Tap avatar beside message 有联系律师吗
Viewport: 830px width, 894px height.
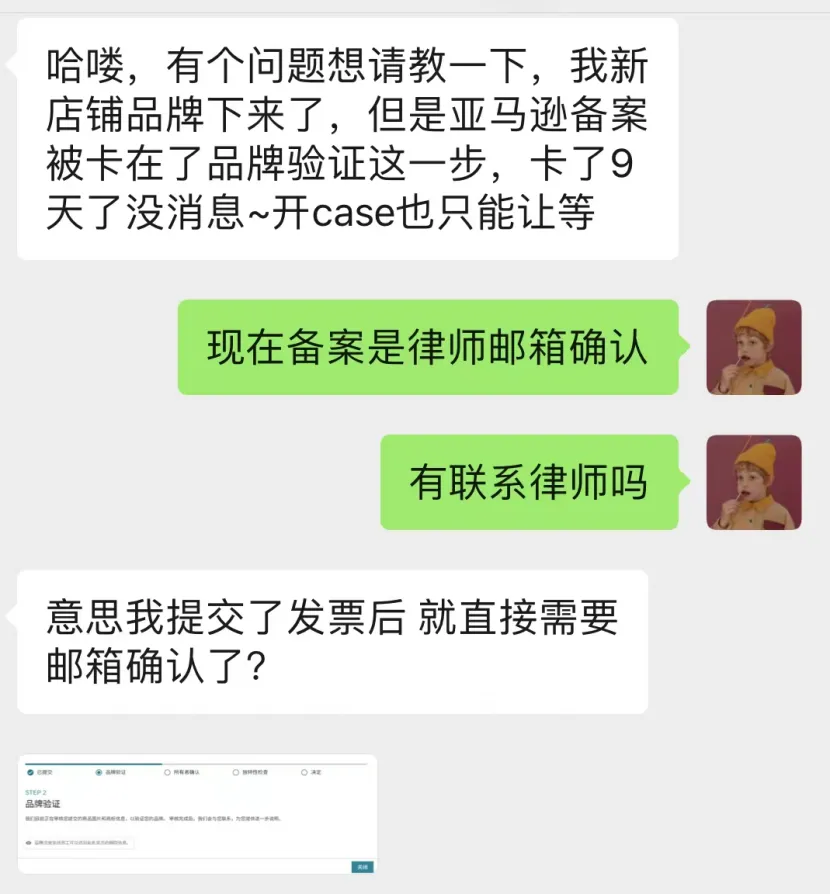point(753,482)
